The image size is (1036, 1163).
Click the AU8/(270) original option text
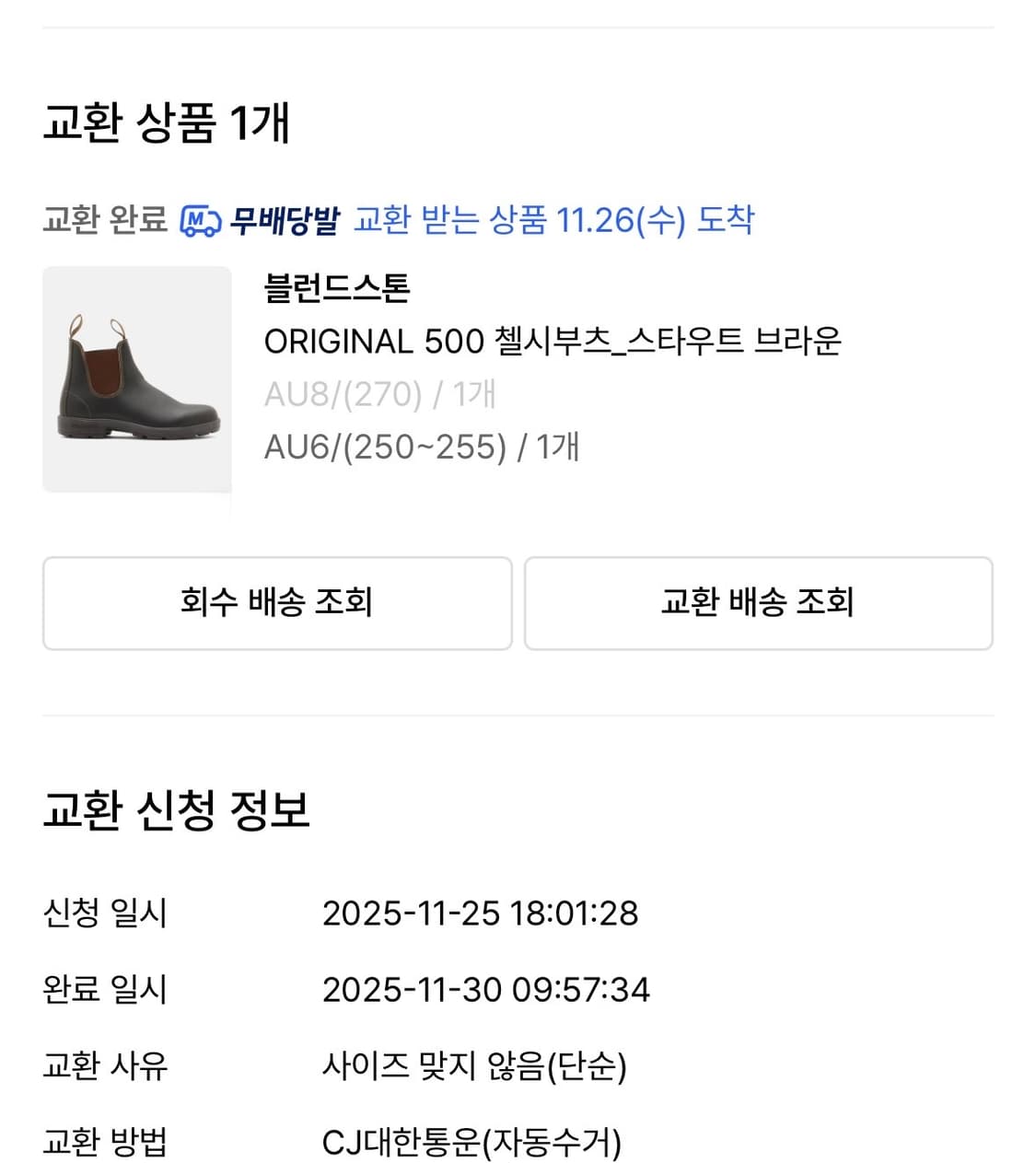(x=378, y=394)
